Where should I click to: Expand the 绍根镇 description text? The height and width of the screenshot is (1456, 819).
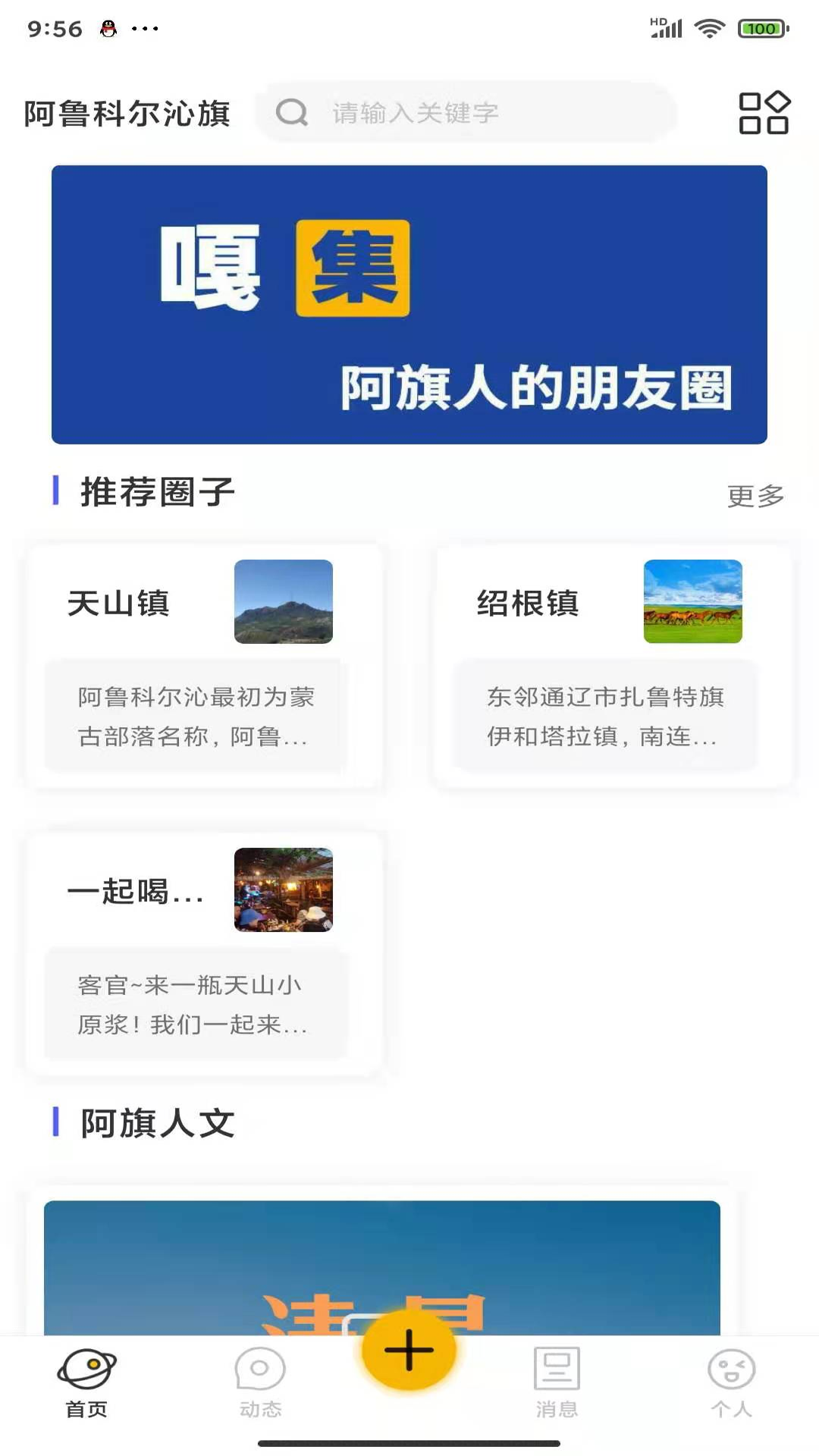point(605,717)
